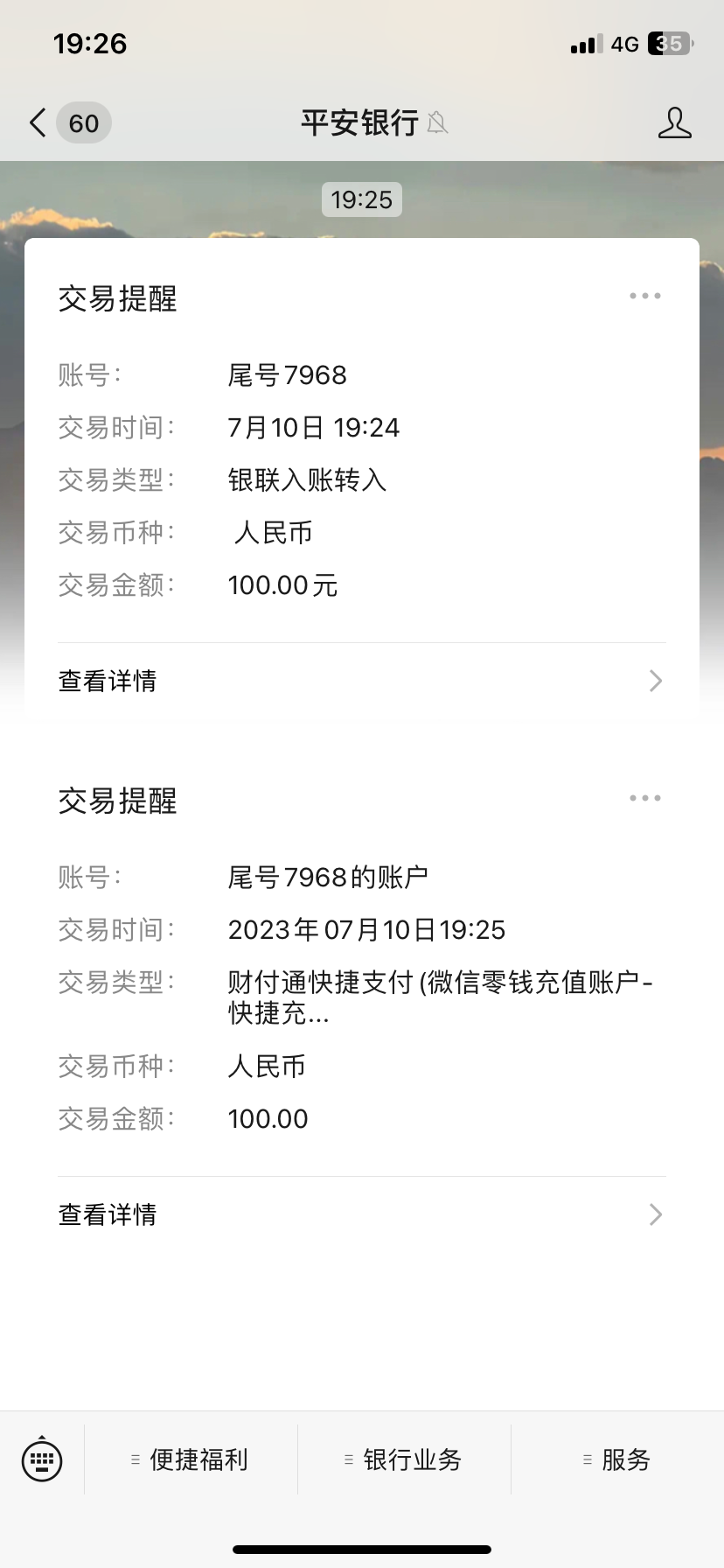
Task: Open the 服务 menu
Action: [x=617, y=1459]
